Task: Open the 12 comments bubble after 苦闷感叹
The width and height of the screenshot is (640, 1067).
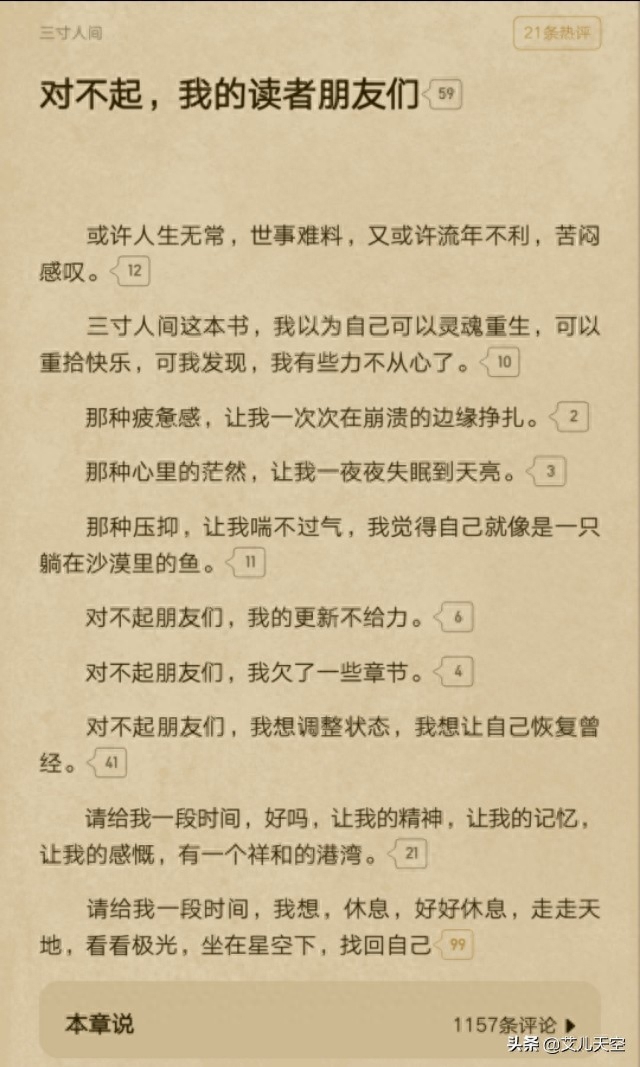Action: (132, 271)
